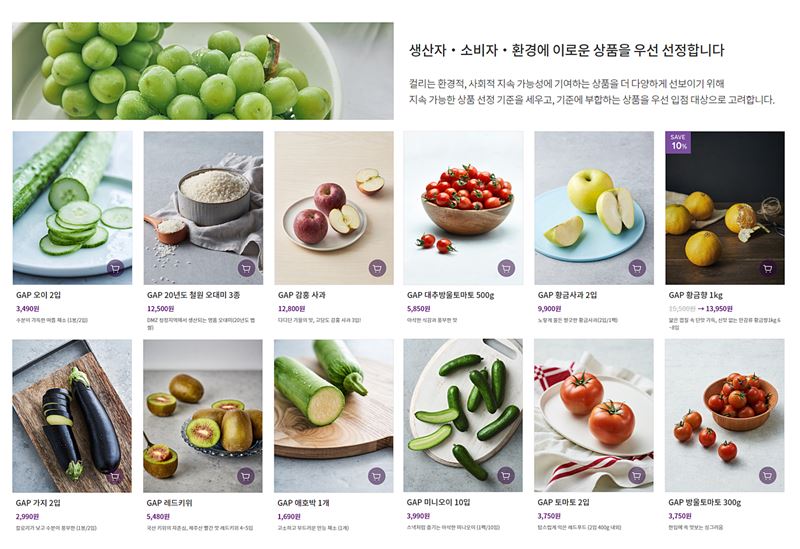Add GAP 감홍 사과 to cart
800x549 pixels.
click(376, 268)
